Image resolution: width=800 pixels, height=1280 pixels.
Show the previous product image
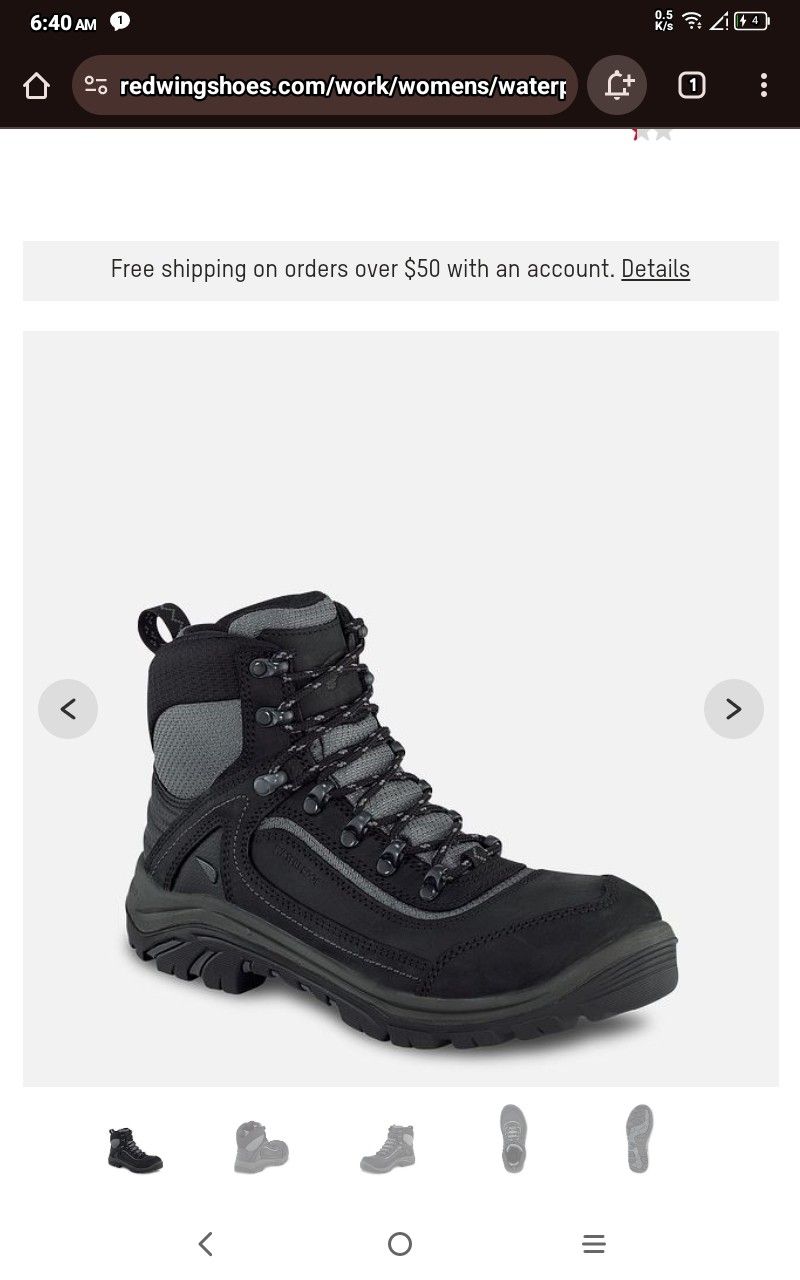68,709
